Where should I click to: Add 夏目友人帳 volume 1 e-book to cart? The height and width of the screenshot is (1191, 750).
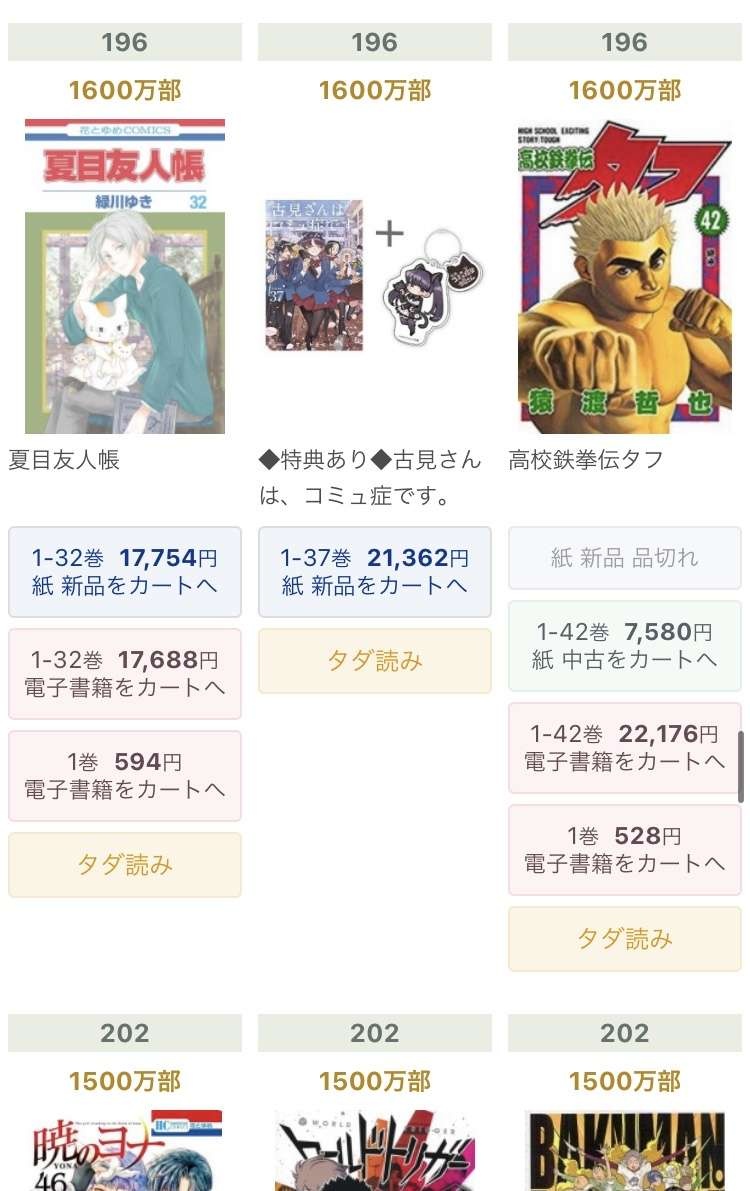[125, 776]
